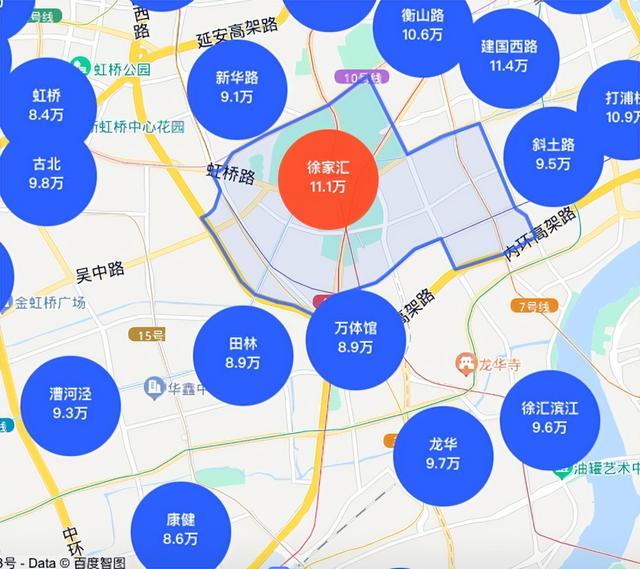The width and height of the screenshot is (640, 569).
Task: Select the 衡山路 10.6万 bubble
Action: (423, 27)
